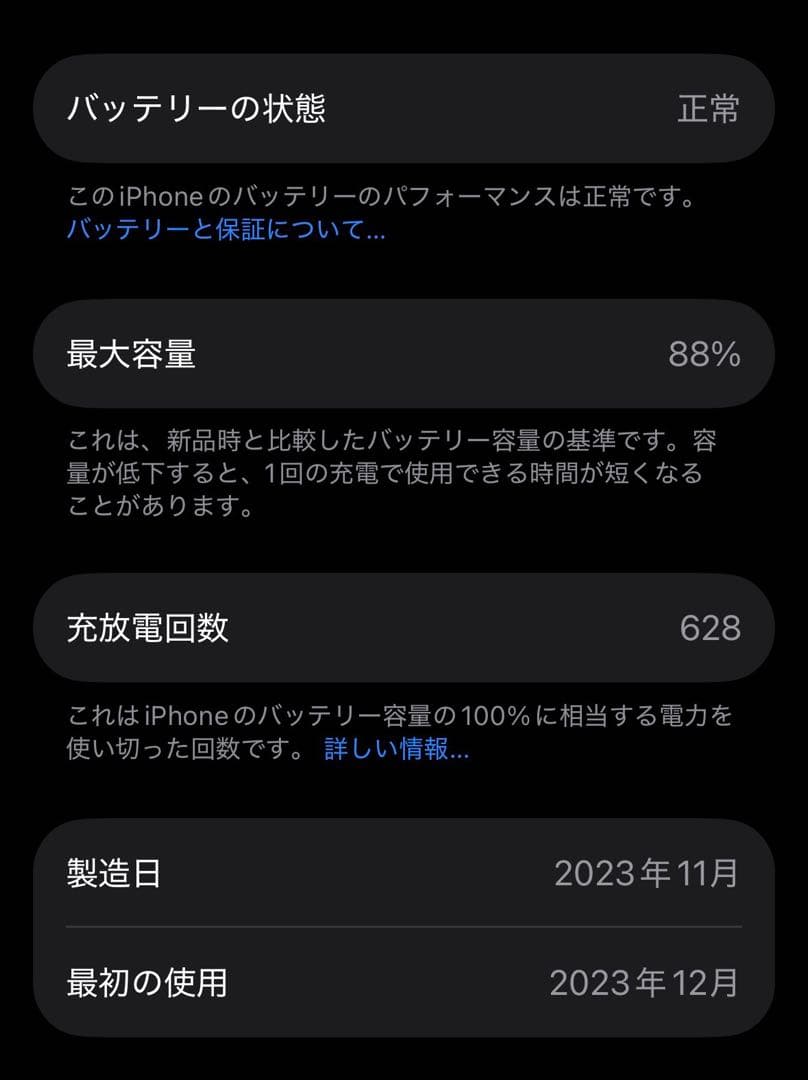Open the バッテリーと保証について link

tap(224, 234)
